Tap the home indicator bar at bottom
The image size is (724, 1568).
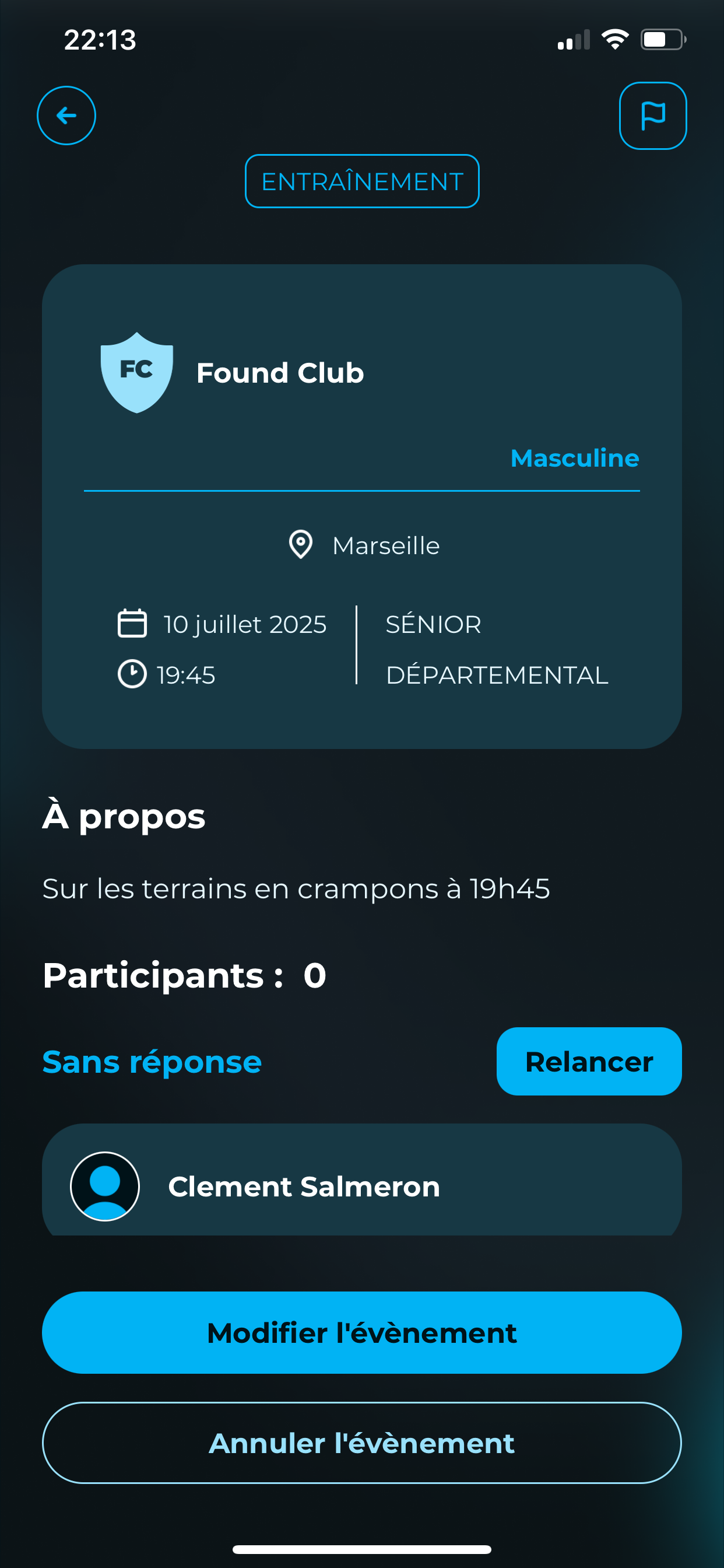pos(362,1548)
